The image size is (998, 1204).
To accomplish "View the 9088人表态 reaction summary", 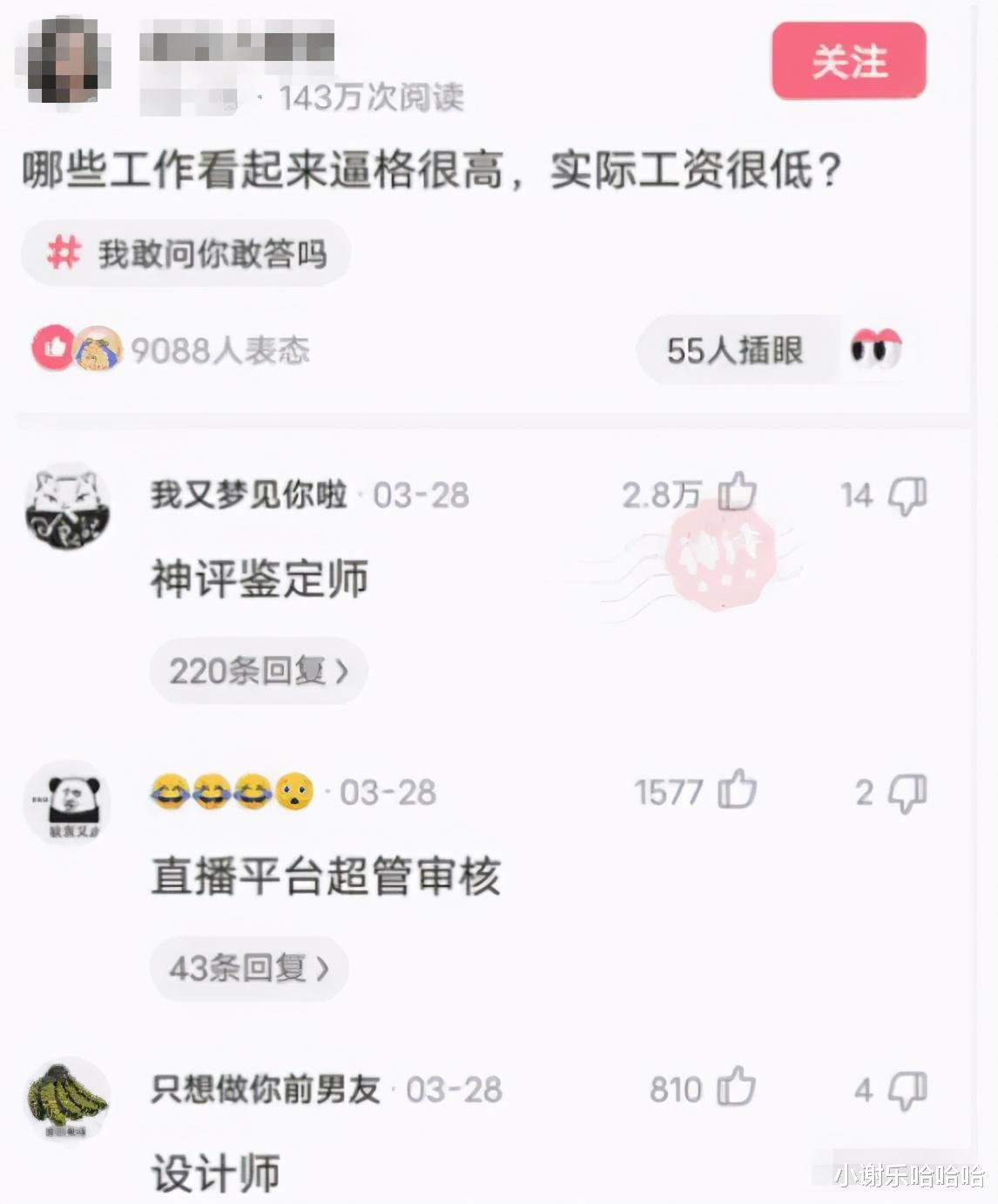I will (221, 348).
